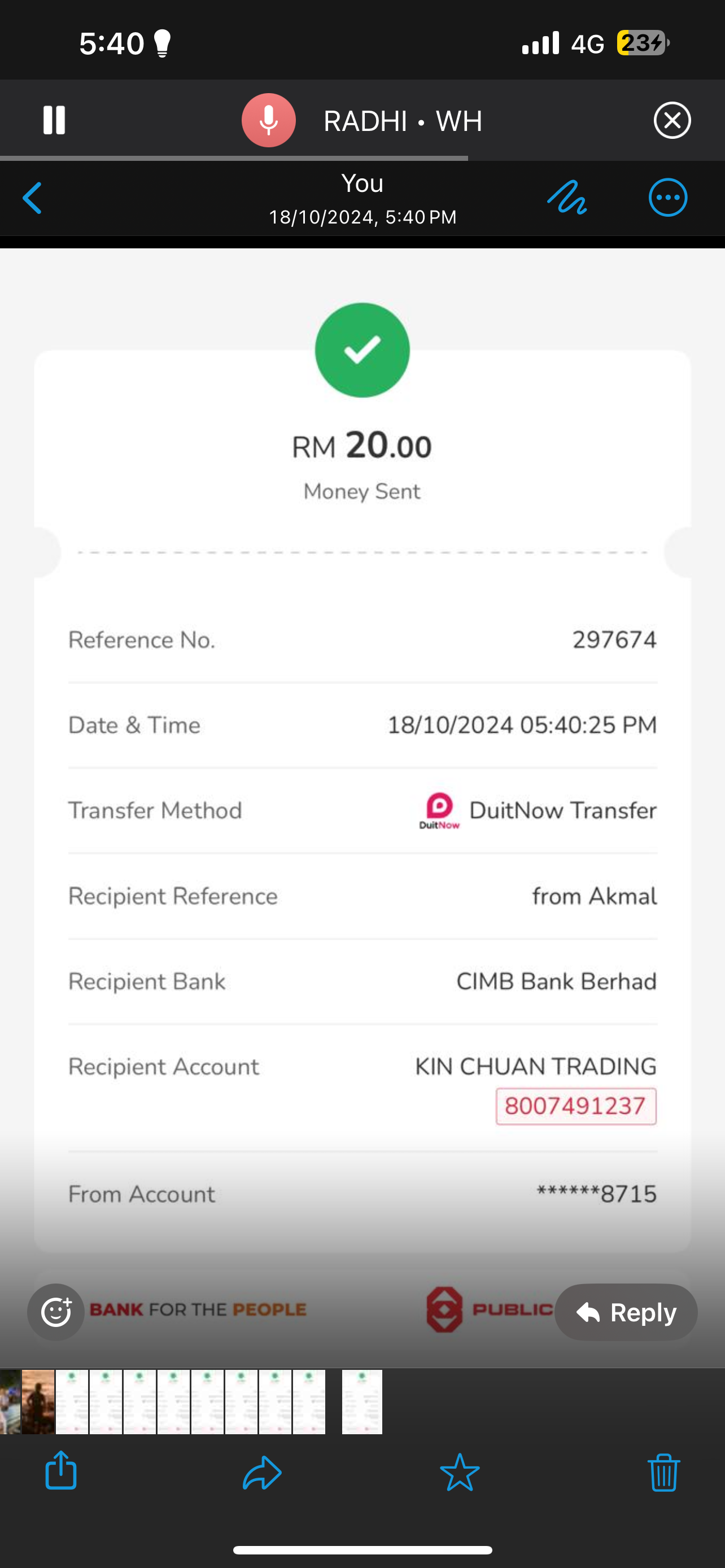
Task: Open the more options menu
Action: click(x=668, y=198)
